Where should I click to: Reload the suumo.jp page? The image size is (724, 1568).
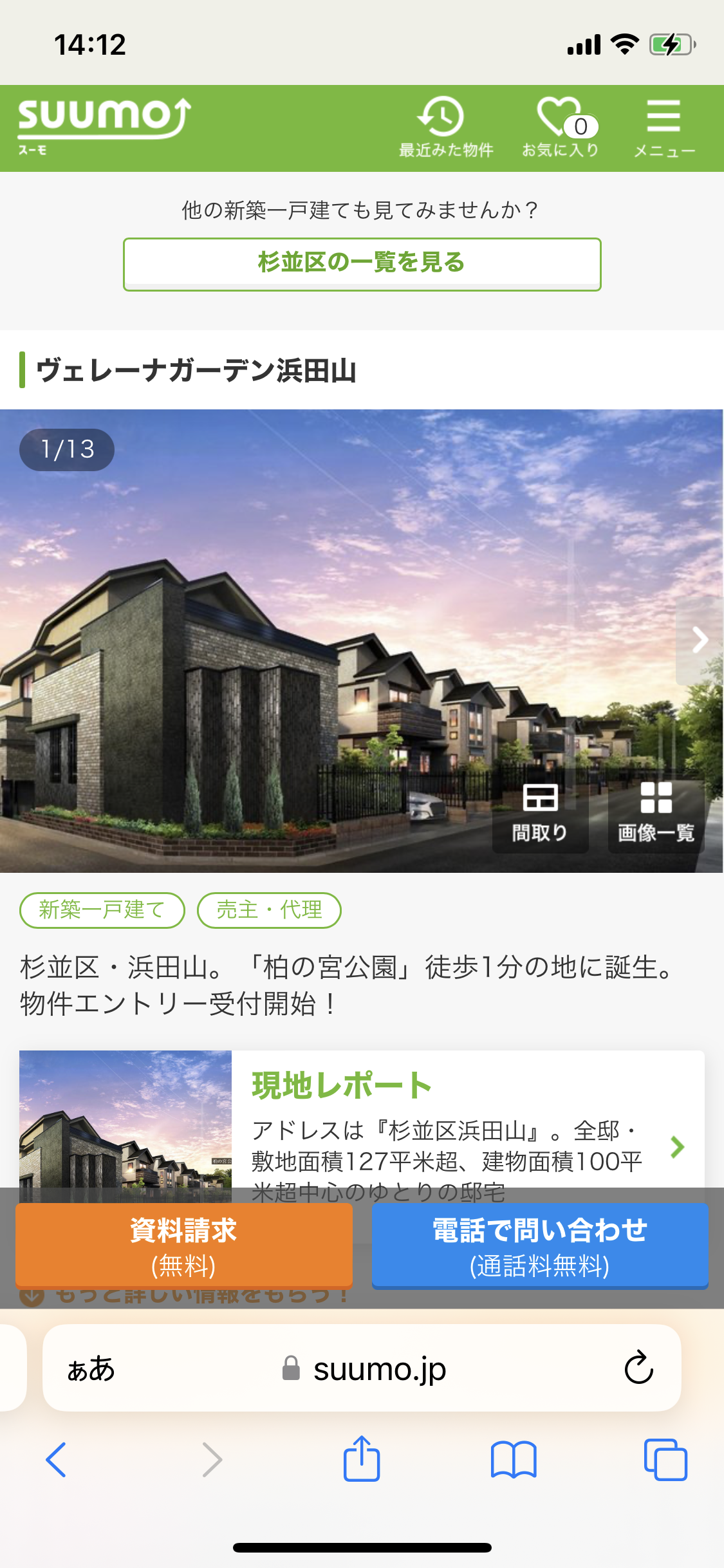638,1367
